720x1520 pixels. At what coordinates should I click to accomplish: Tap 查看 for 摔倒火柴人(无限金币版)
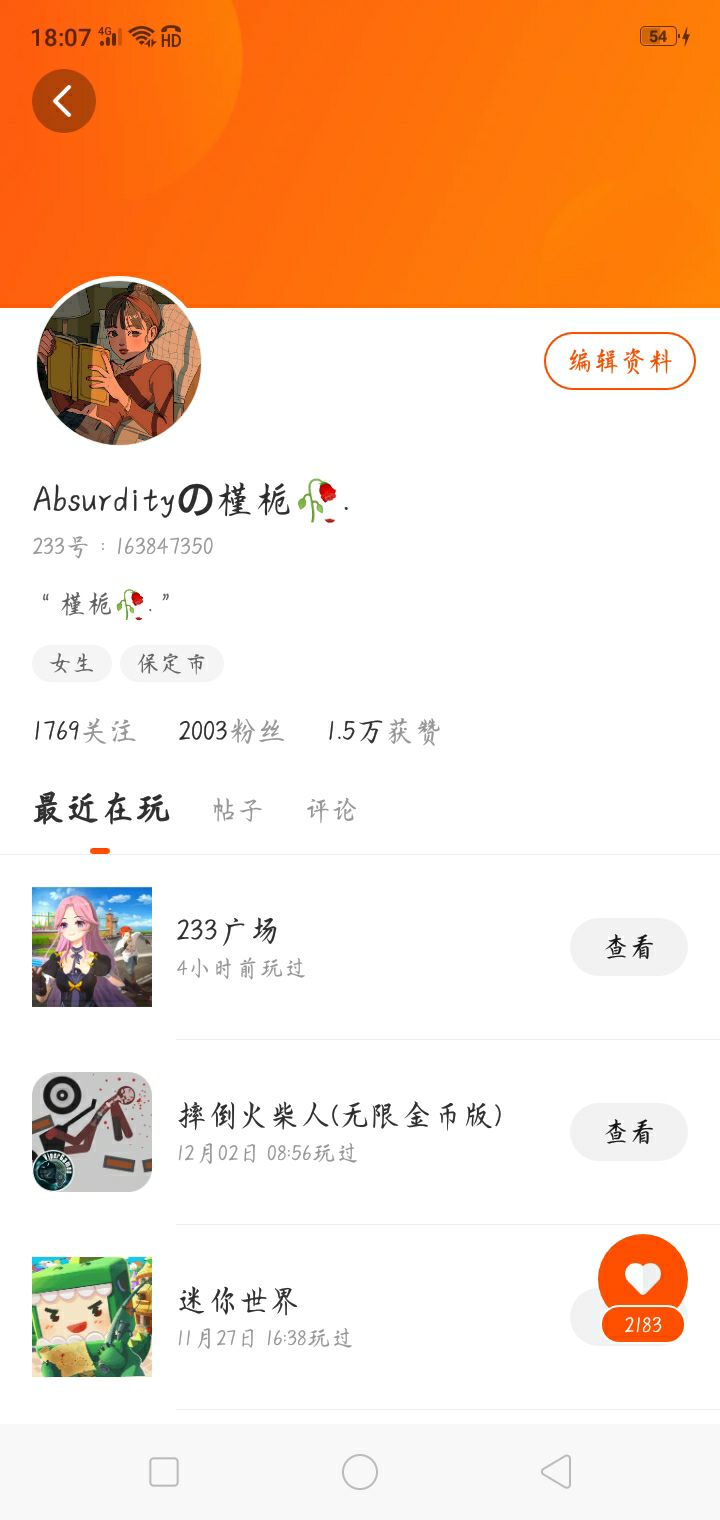coord(628,1132)
